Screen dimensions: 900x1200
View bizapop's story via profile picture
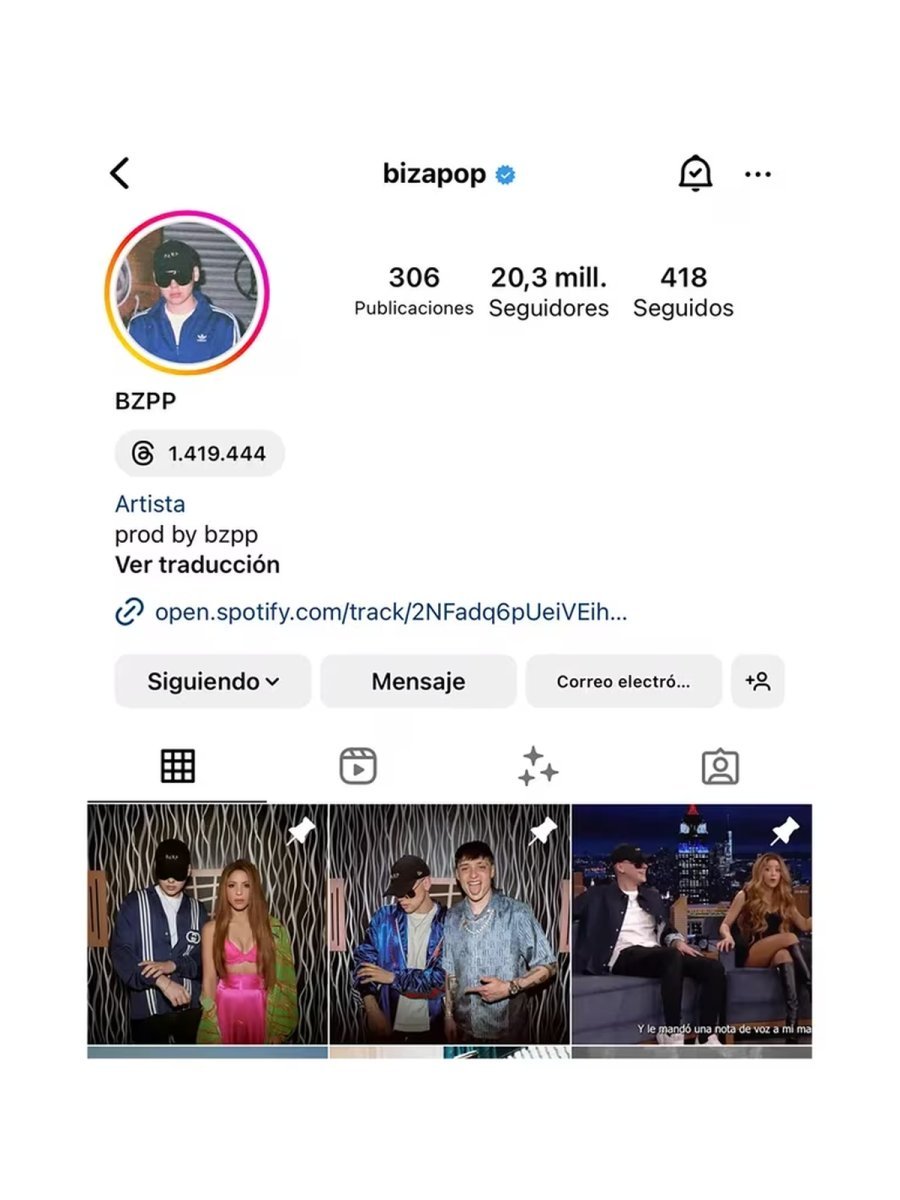coord(187,292)
